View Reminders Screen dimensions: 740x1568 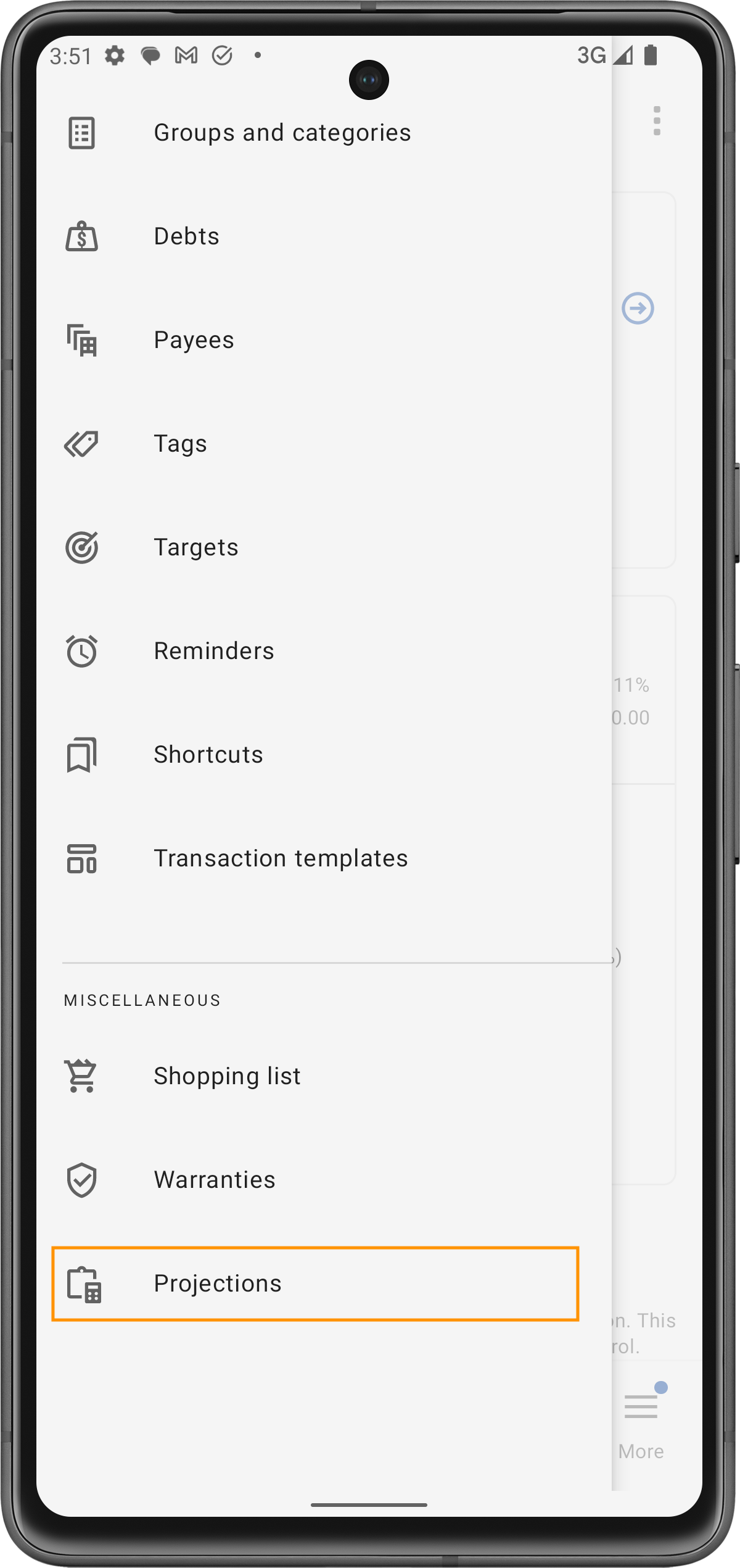(x=213, y=651)
